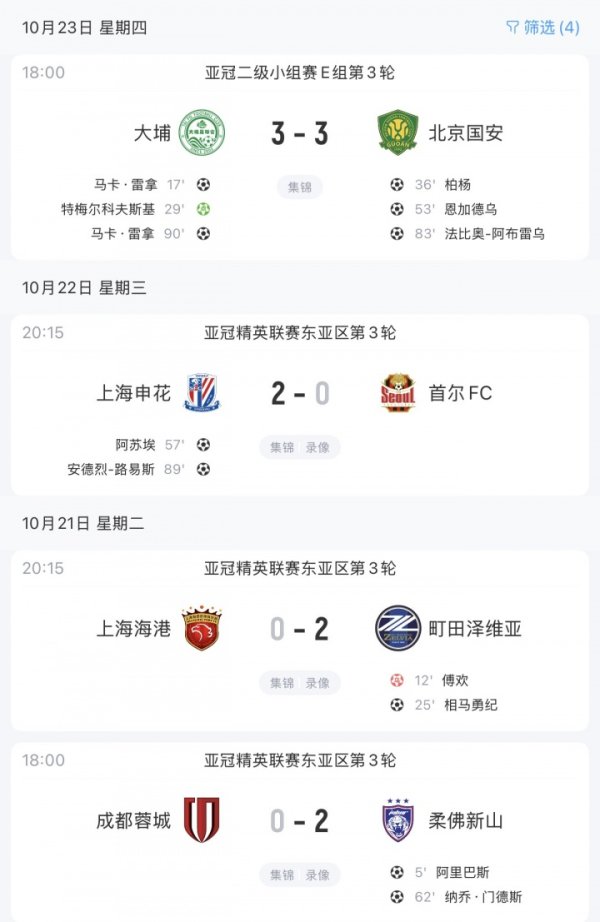Viewport: 600px width, 922px height.
Task: Play 录像 for 成都蓉城 vs 柔佛新山
Action: tap(318, 875)
